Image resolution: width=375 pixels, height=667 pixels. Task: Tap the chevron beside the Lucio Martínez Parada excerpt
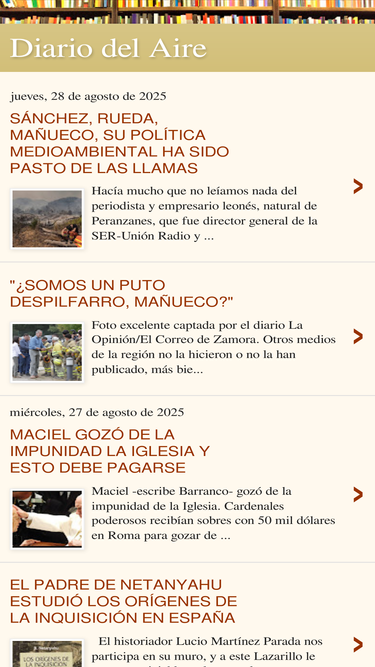pos(358,644)
